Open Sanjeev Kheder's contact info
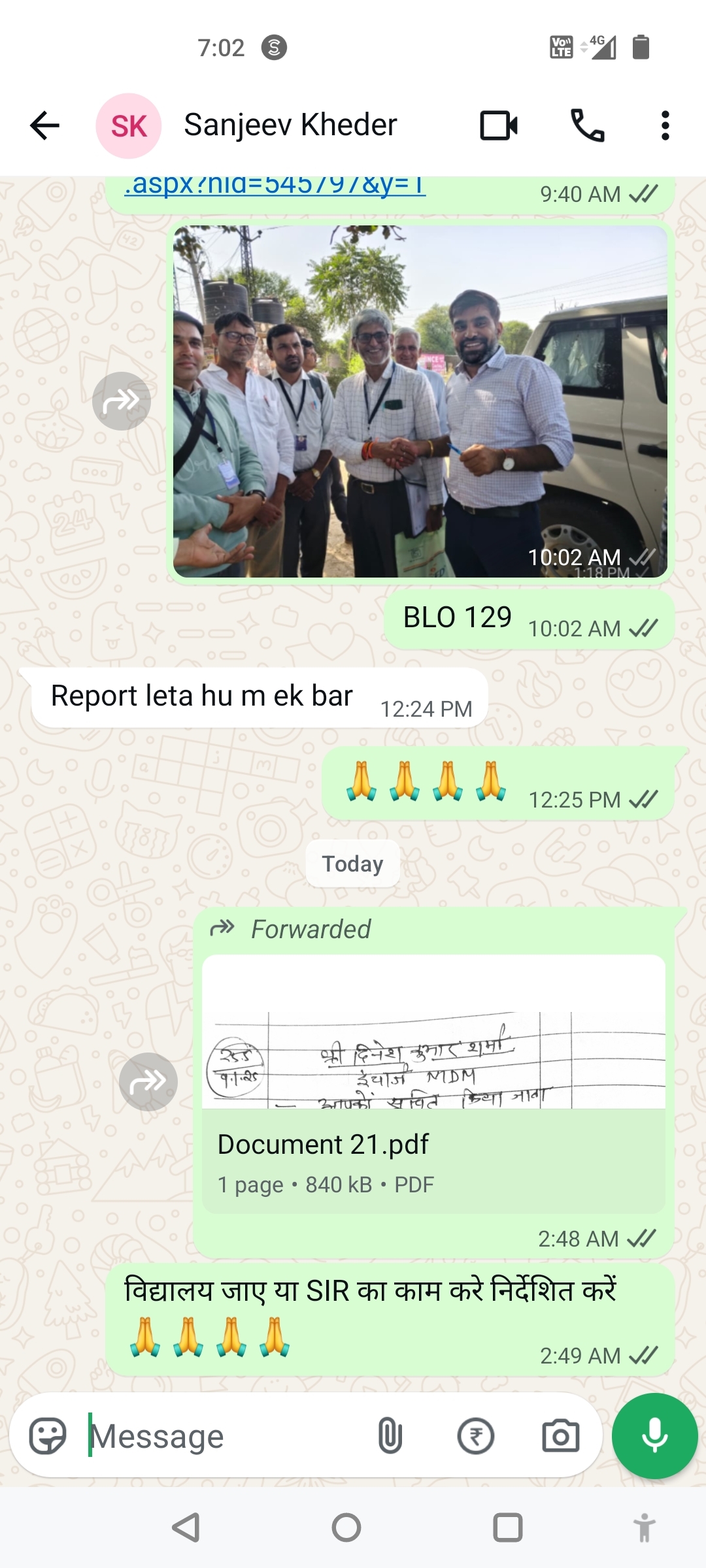The height and width of the screenshot is (1568, 706). click(290, 125)
